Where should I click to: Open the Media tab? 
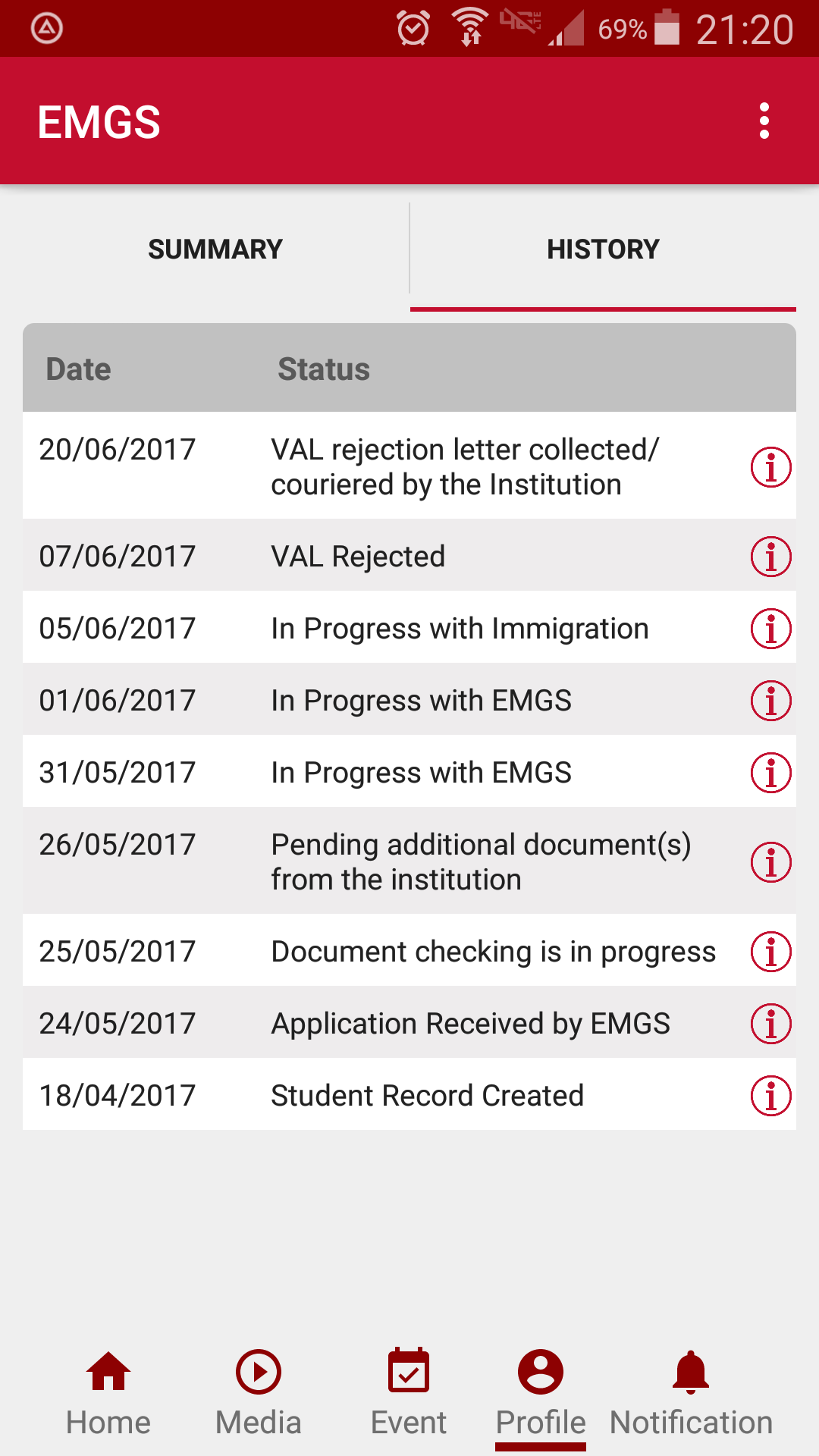point(259,1394)
